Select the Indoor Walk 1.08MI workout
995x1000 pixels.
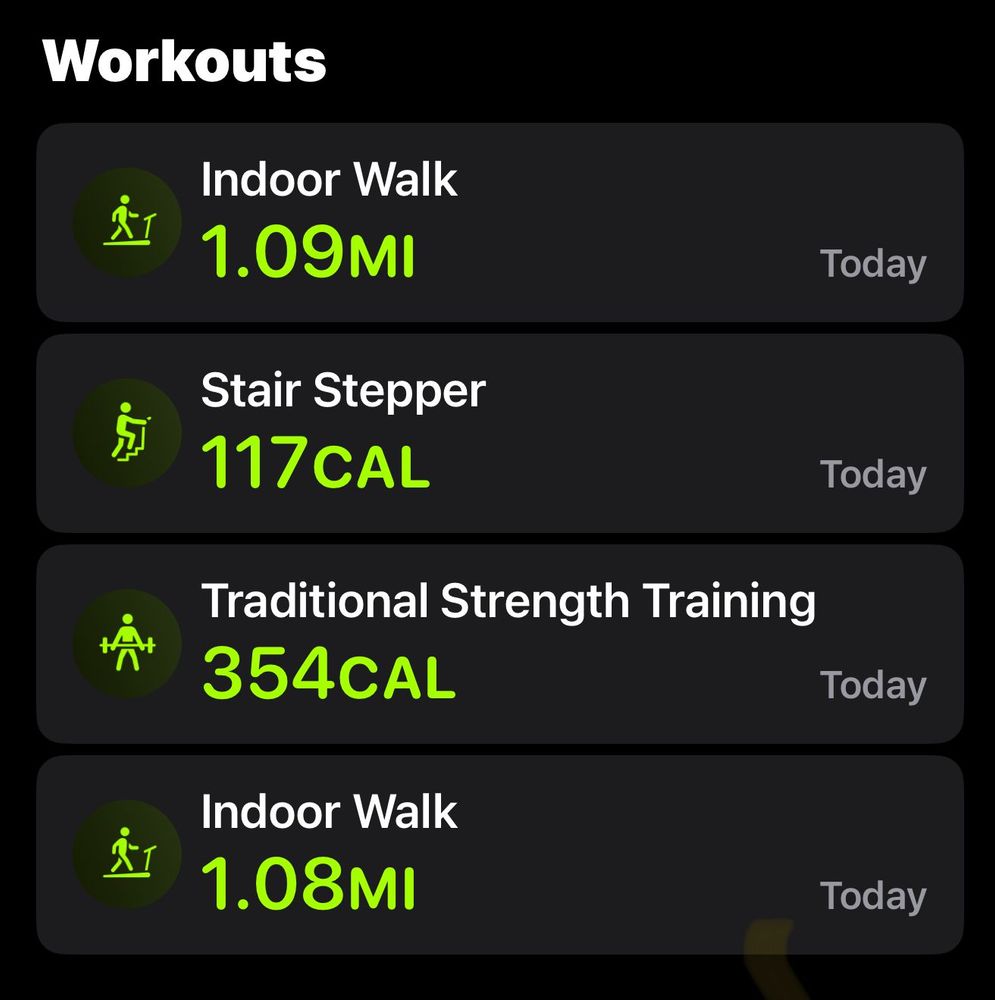tap(499, 855)
